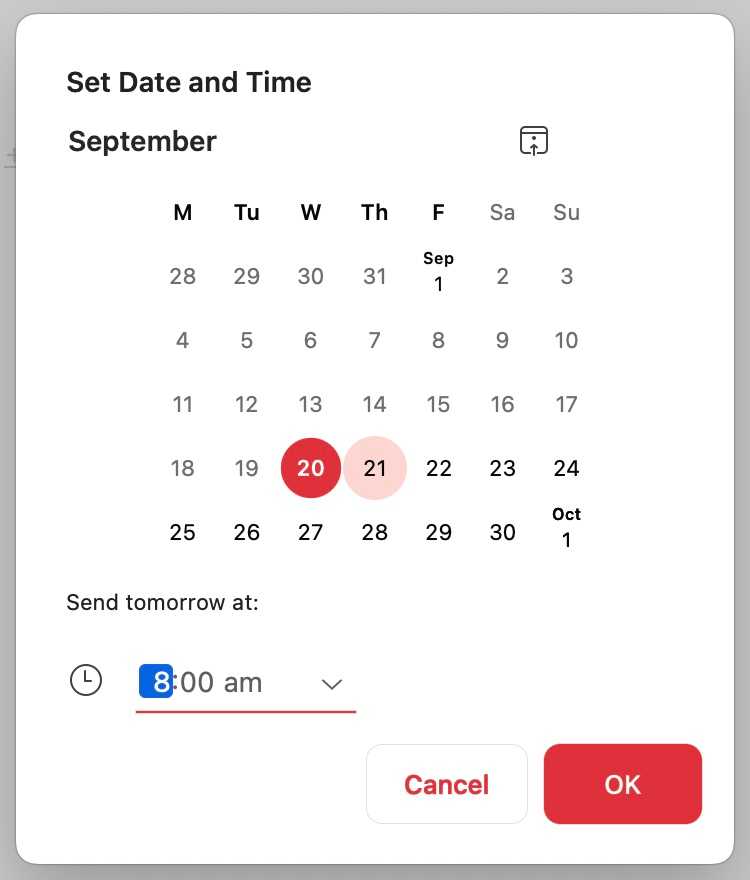Select September 20 on the calendar

coord(311,468)
